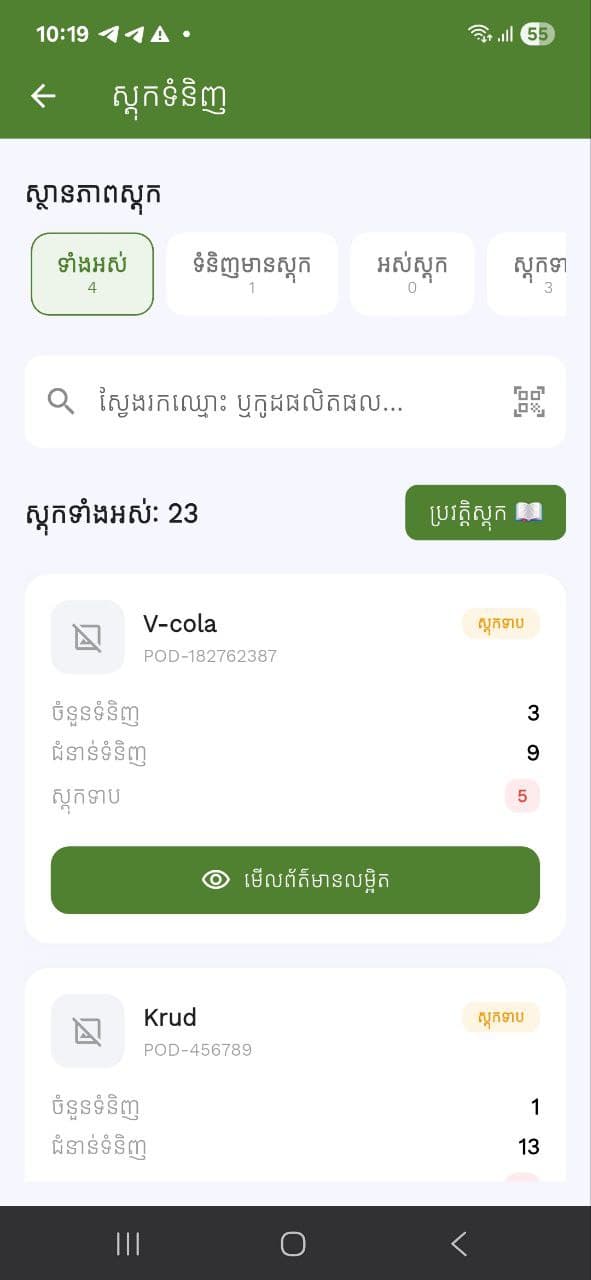Tap the system home button
Screen dimensions: 591x1280
click(293, 1243)
